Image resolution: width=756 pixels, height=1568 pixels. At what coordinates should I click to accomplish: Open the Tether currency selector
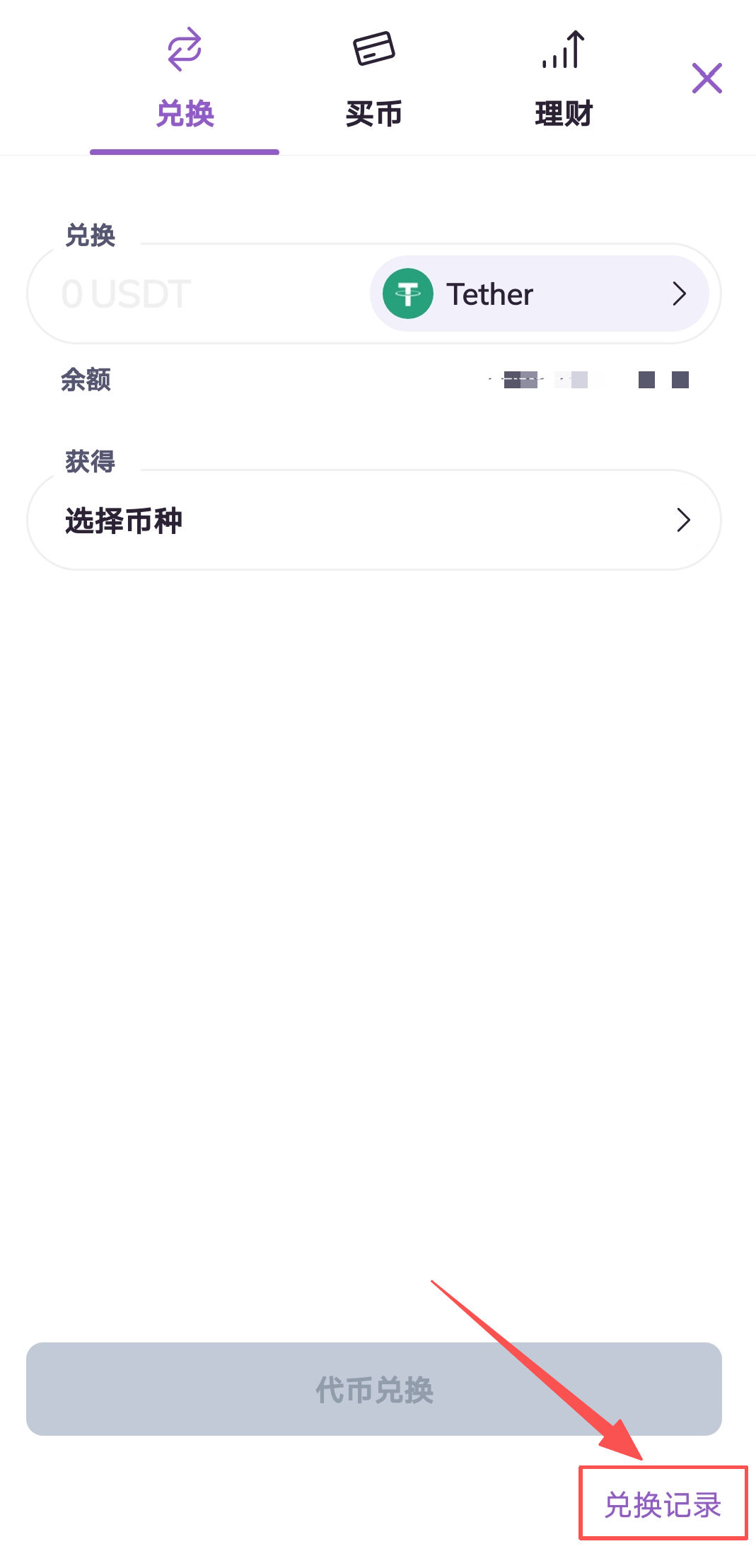point(539,294)
